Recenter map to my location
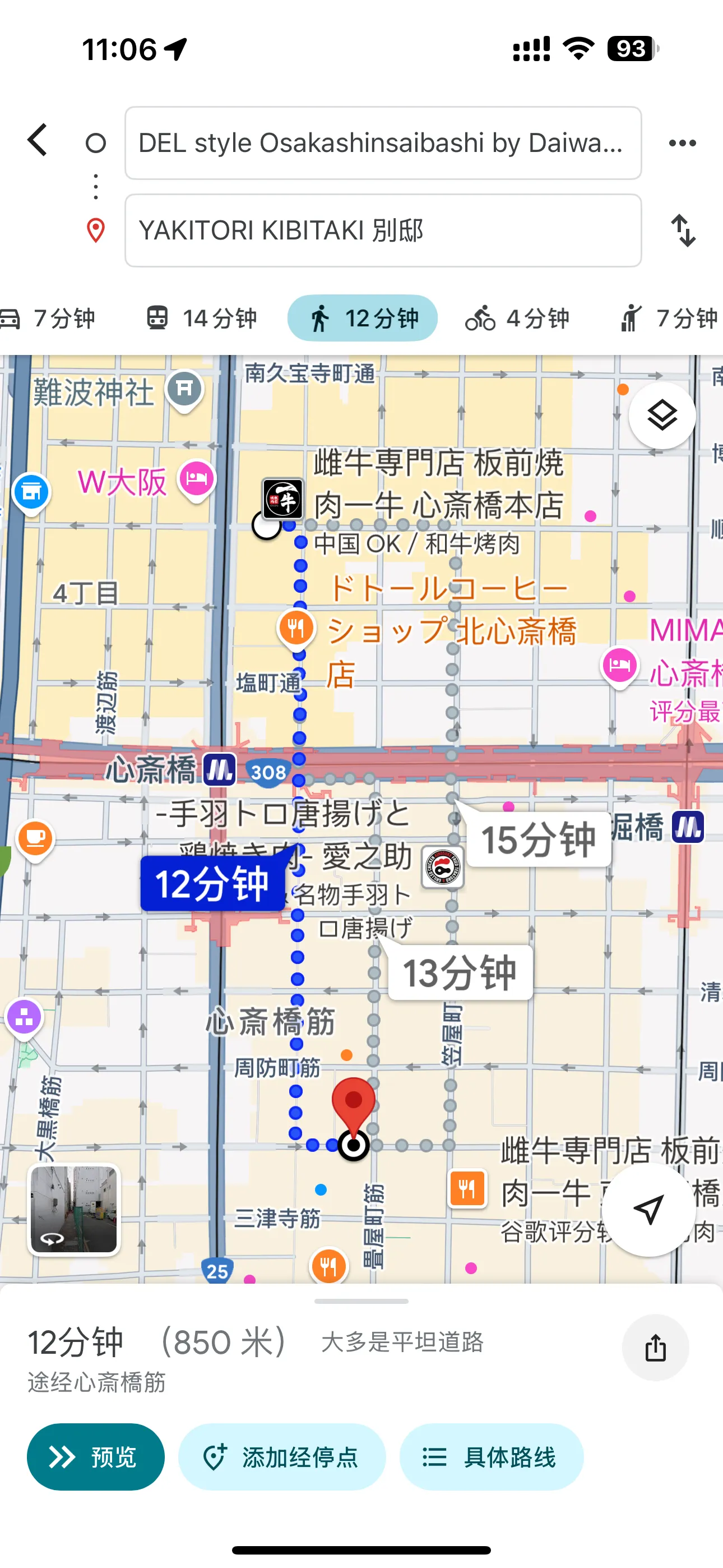Image resolution: width=723 pixels, height=1568 pixels. point(648,1209)
